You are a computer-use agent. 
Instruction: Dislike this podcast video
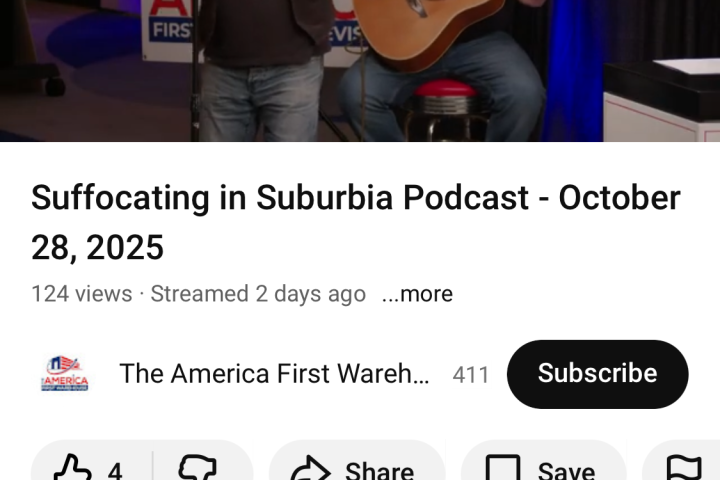197,468
